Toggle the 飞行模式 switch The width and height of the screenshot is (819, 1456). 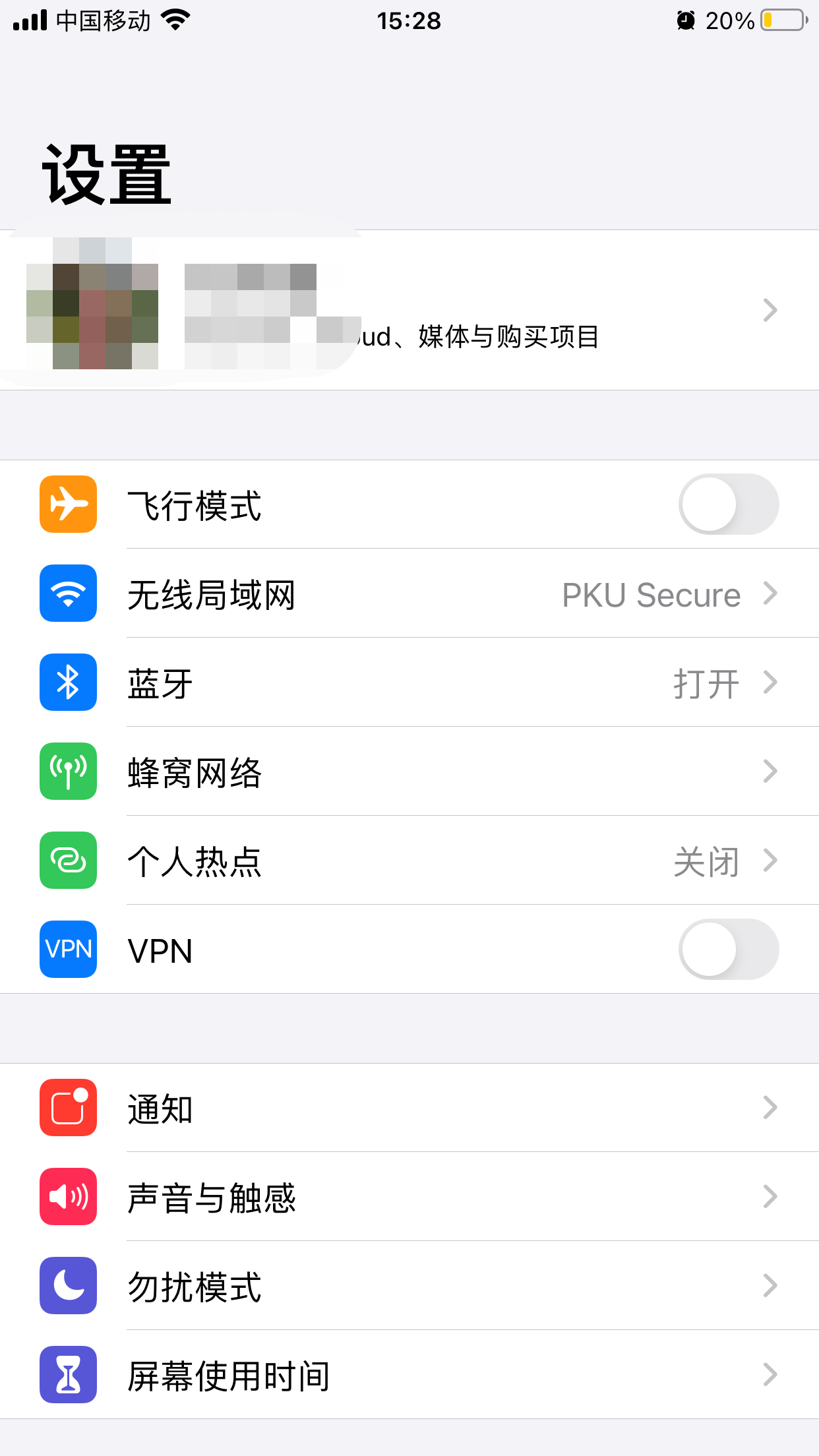pyautogui.click(x=728, y=504)
